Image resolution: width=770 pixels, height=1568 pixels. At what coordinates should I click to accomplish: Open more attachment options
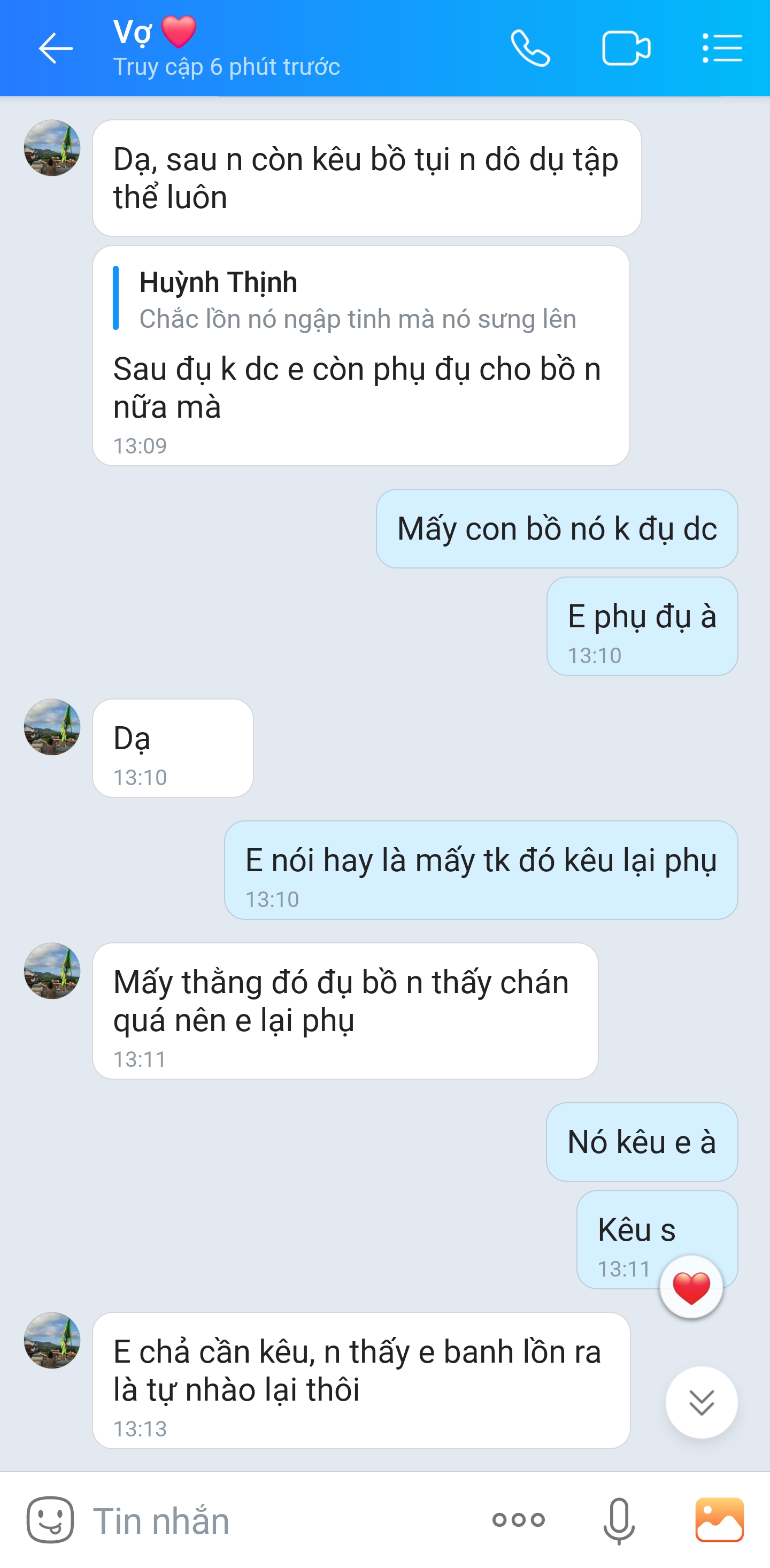coord(518,1519)
